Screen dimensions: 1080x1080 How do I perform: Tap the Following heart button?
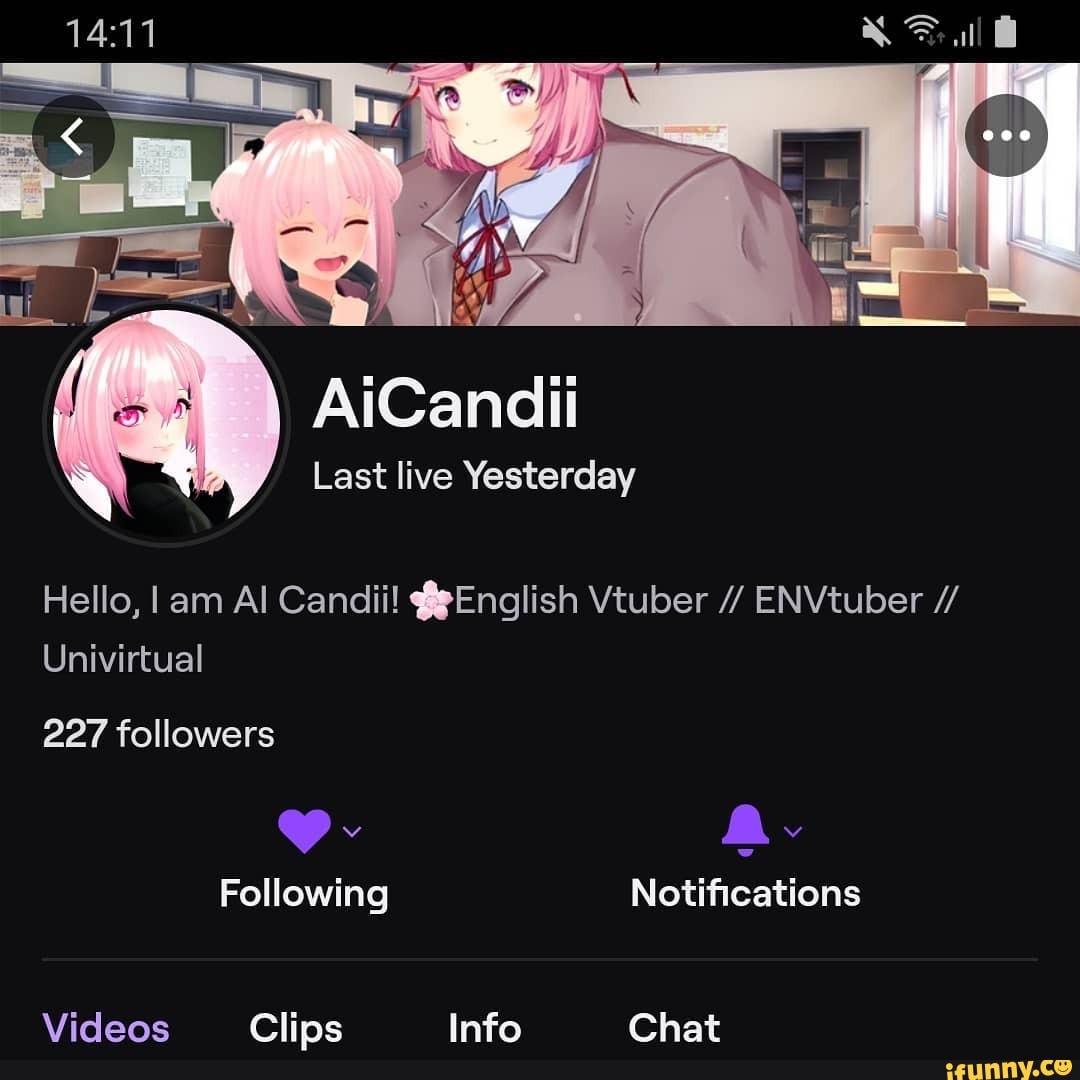304,832
